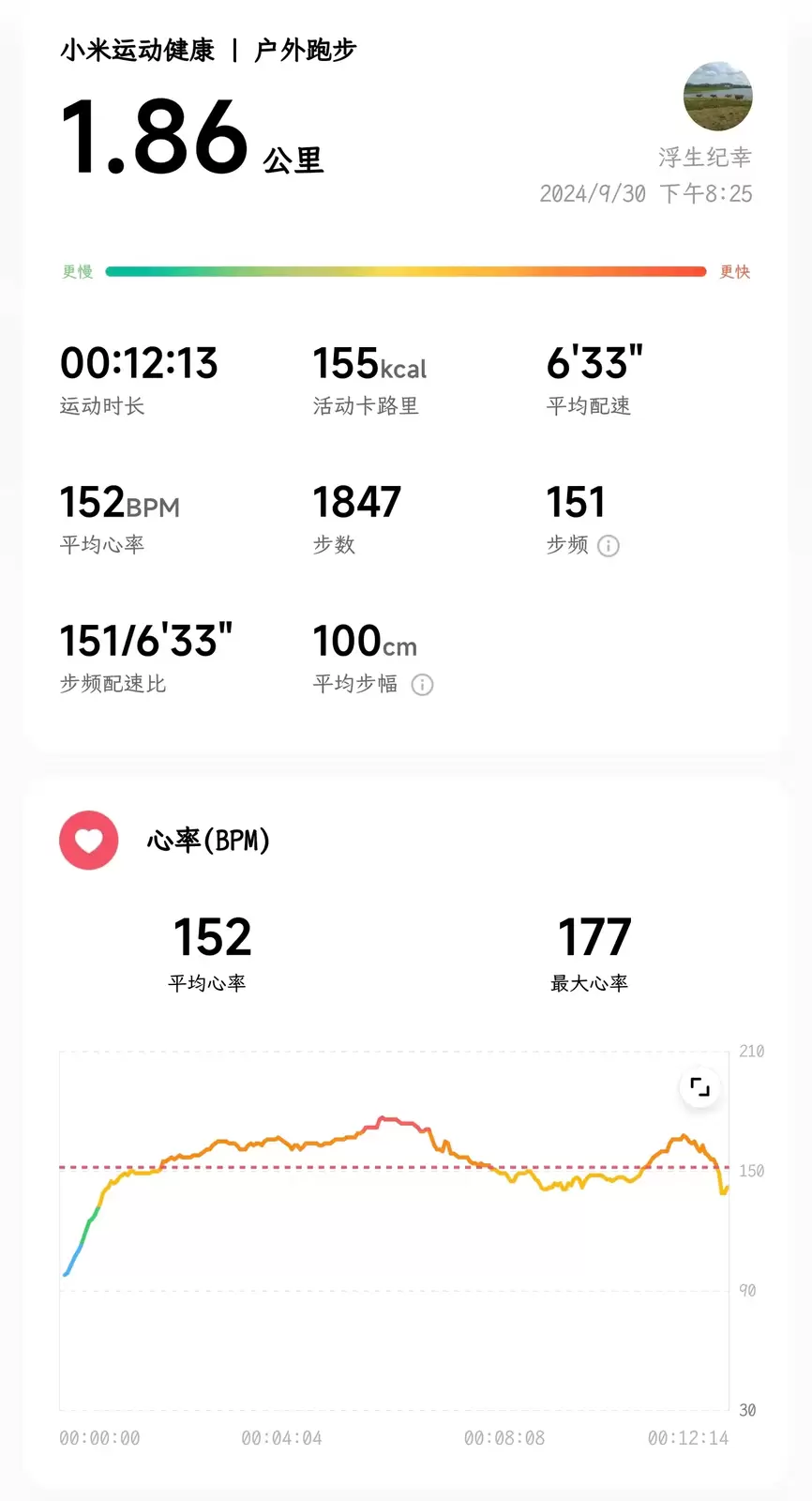Toggle the average heart rate dashed line
Image resolution: width=812 pixels, height=1501 pixels.
pyautogui.click(x=394, y=1169)
